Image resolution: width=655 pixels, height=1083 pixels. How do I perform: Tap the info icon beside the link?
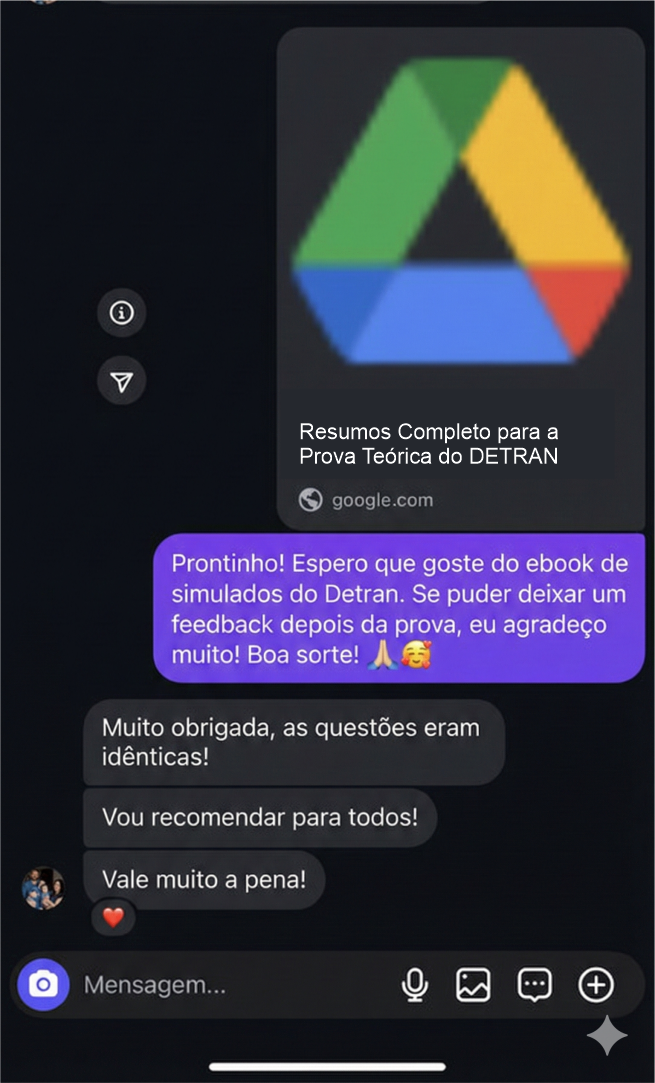click(122, 314)
